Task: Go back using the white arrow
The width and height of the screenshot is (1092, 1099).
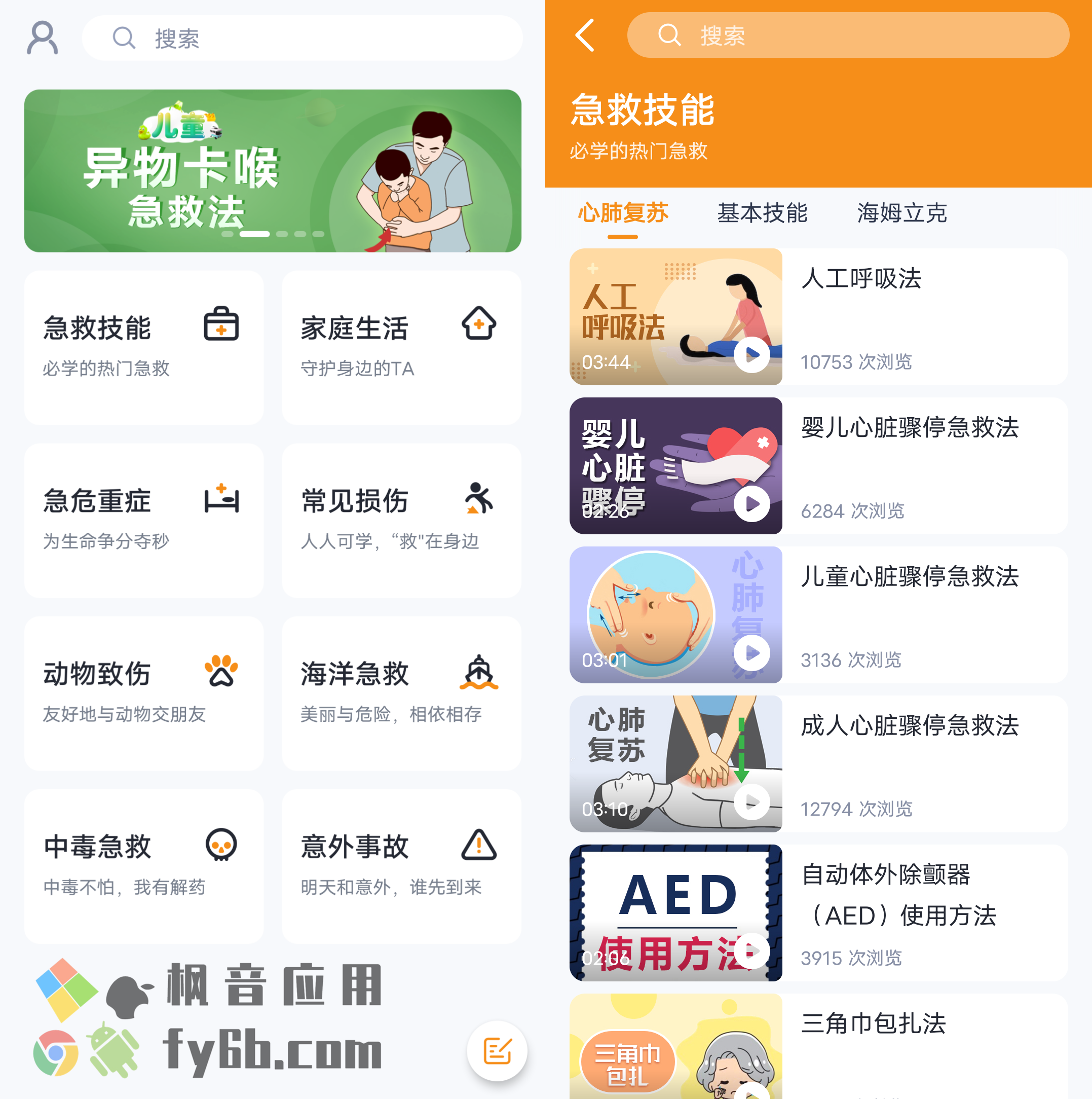Action: [x=585, y=35]
